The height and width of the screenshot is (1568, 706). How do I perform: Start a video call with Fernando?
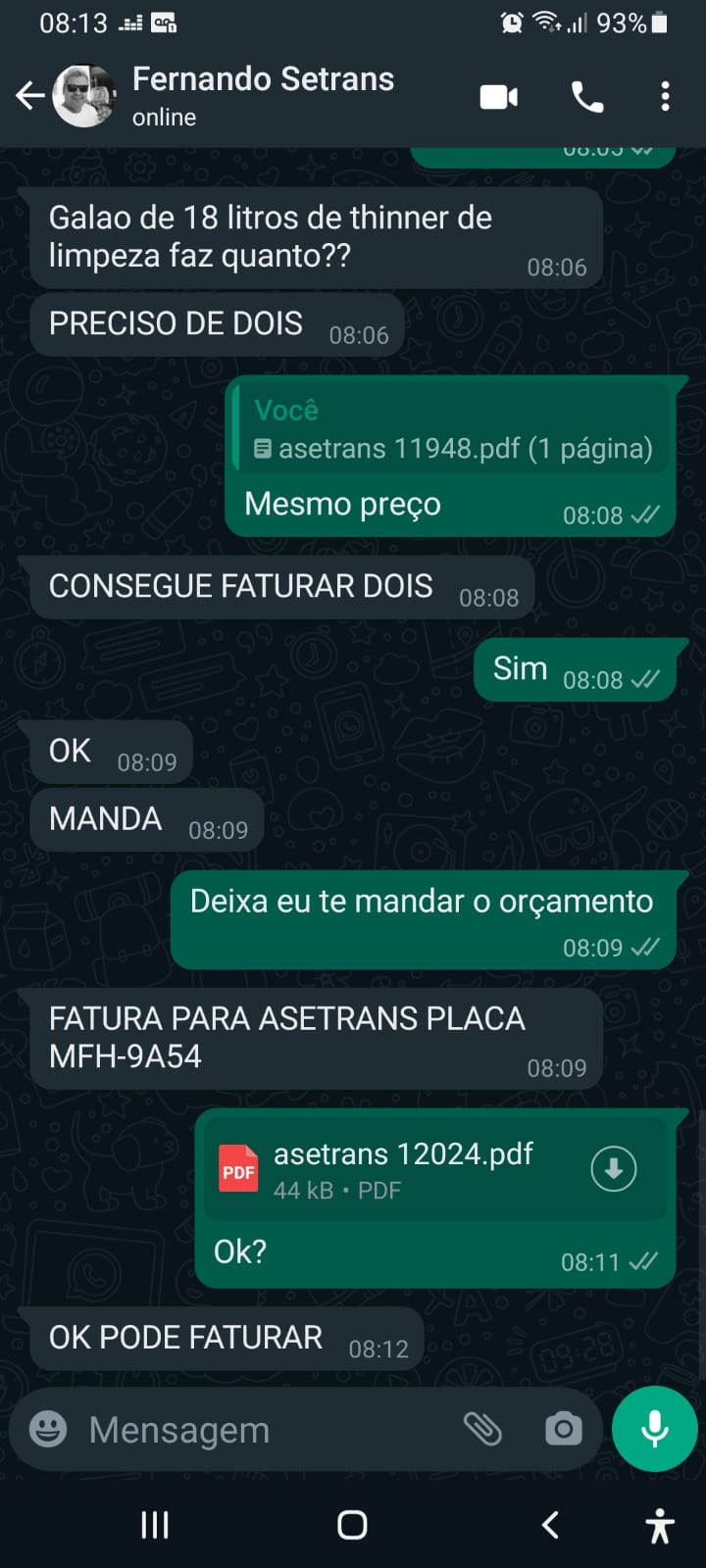click(499, 97)
